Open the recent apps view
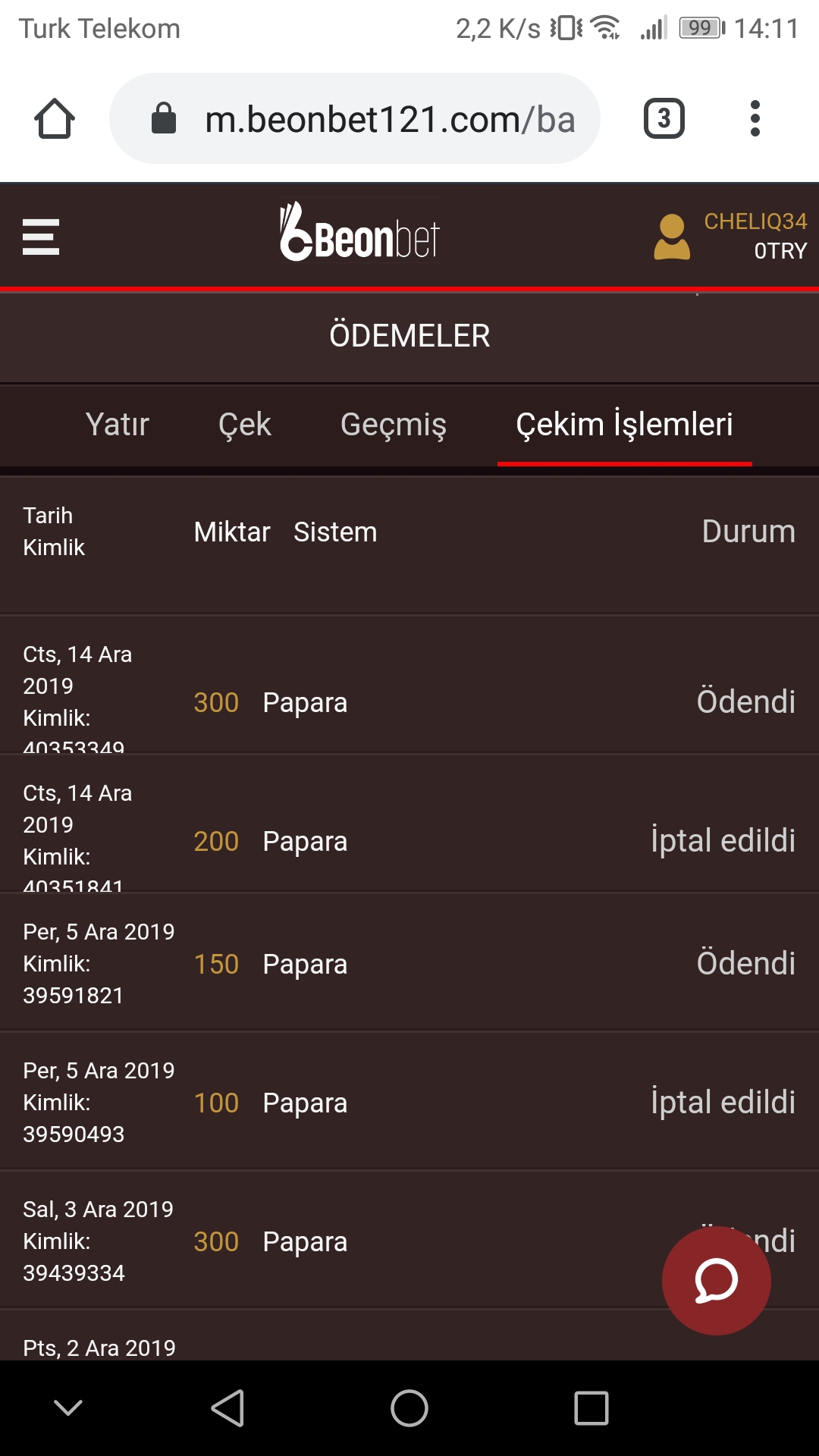Viewport: 819px width, 1456px height. click(x=591, y=1408)
